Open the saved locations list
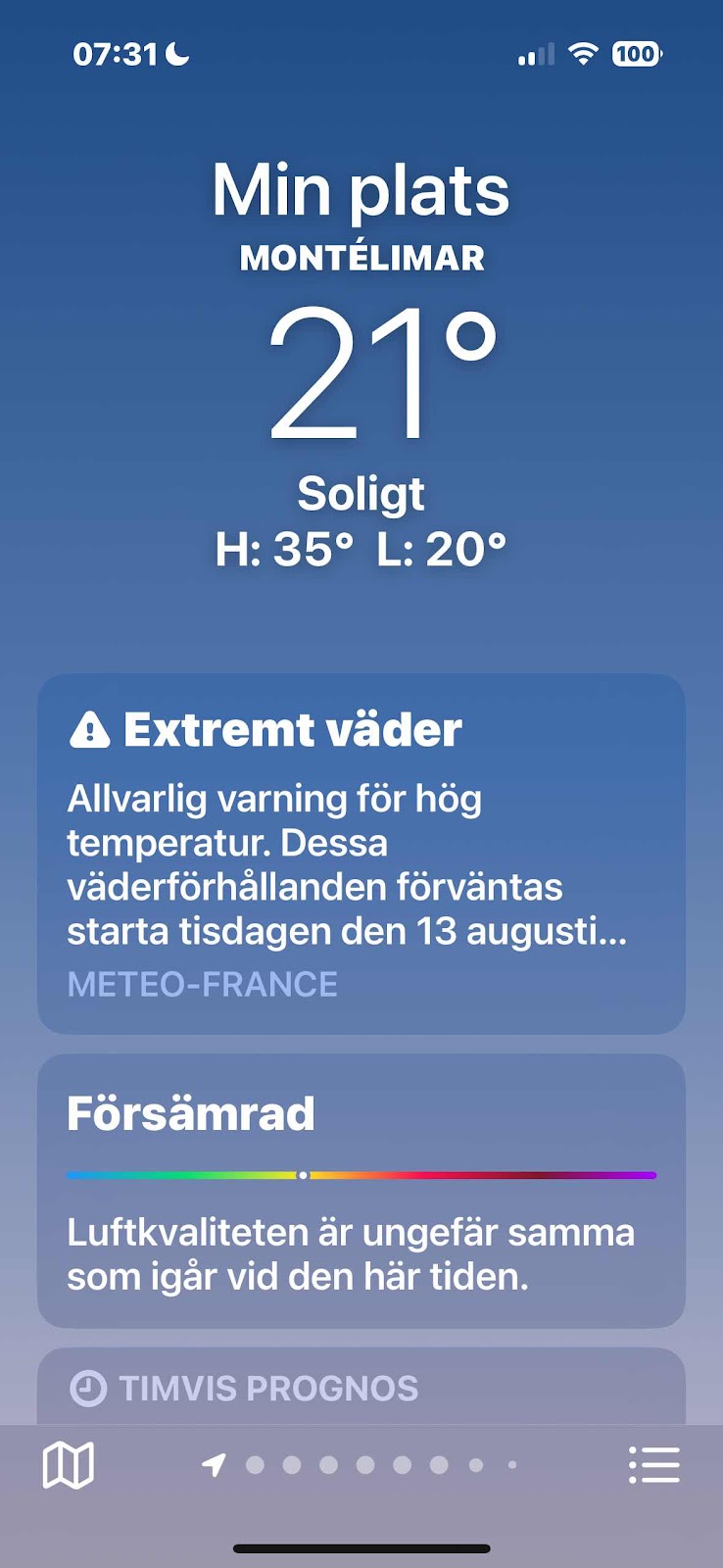Image resolution: width=723 pixels, height=1568 pixels. coord(653,1465)
